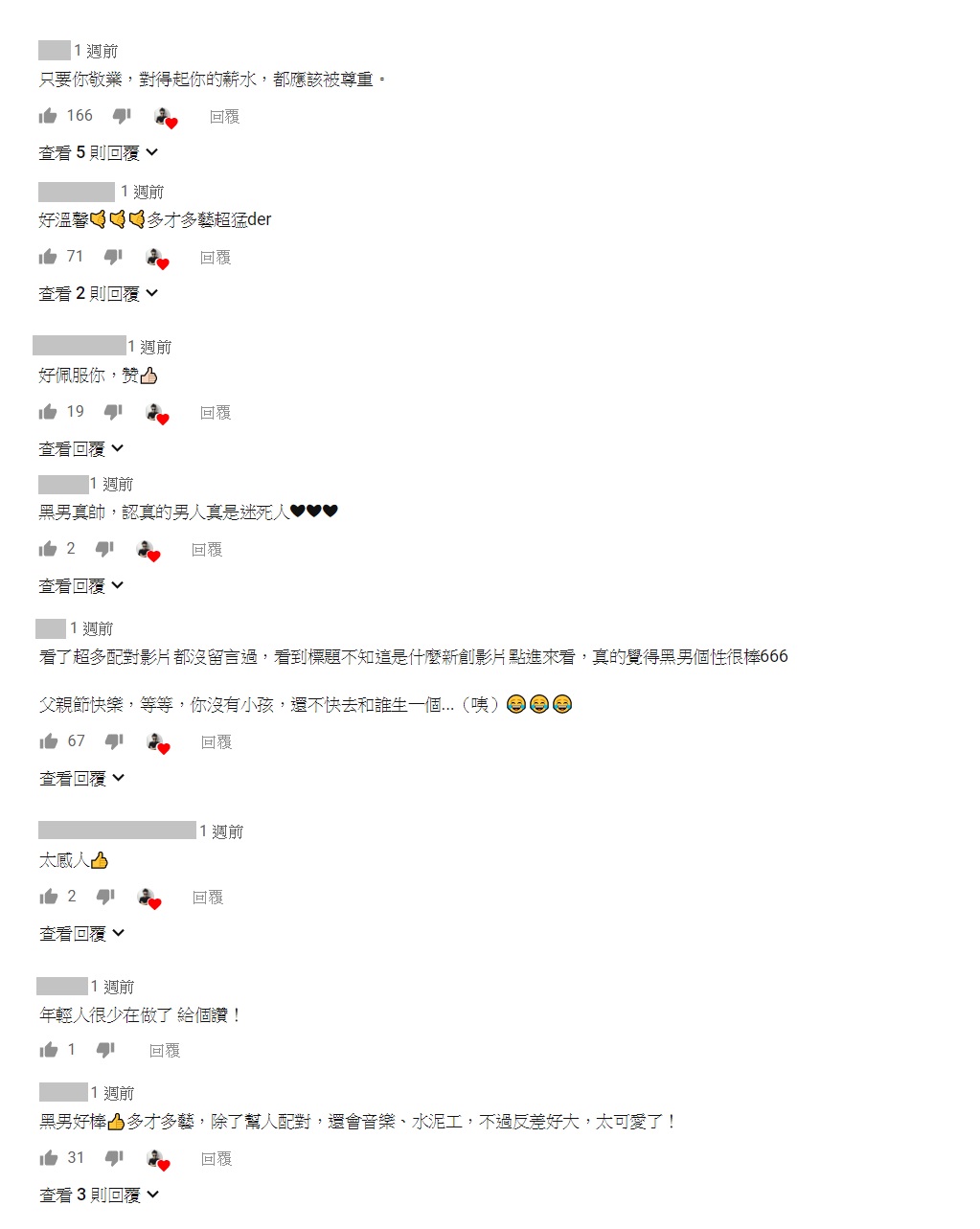Viewport: 980px width, 1229px height.
Task: Dislike the 黑男真帥 comment
Action: (x=104, y=549)
